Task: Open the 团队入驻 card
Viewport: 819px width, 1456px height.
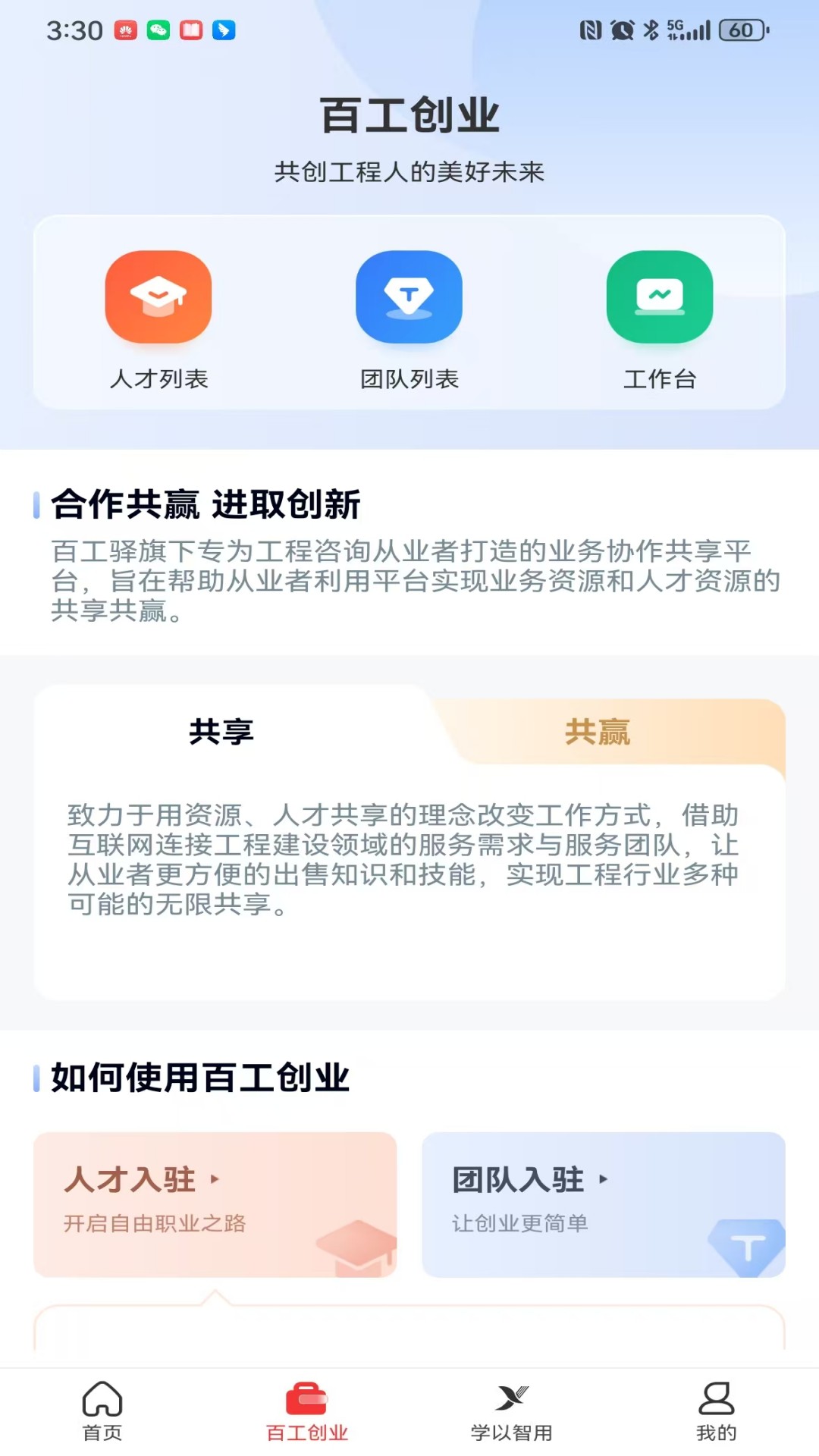Action: coord(603,1206)
